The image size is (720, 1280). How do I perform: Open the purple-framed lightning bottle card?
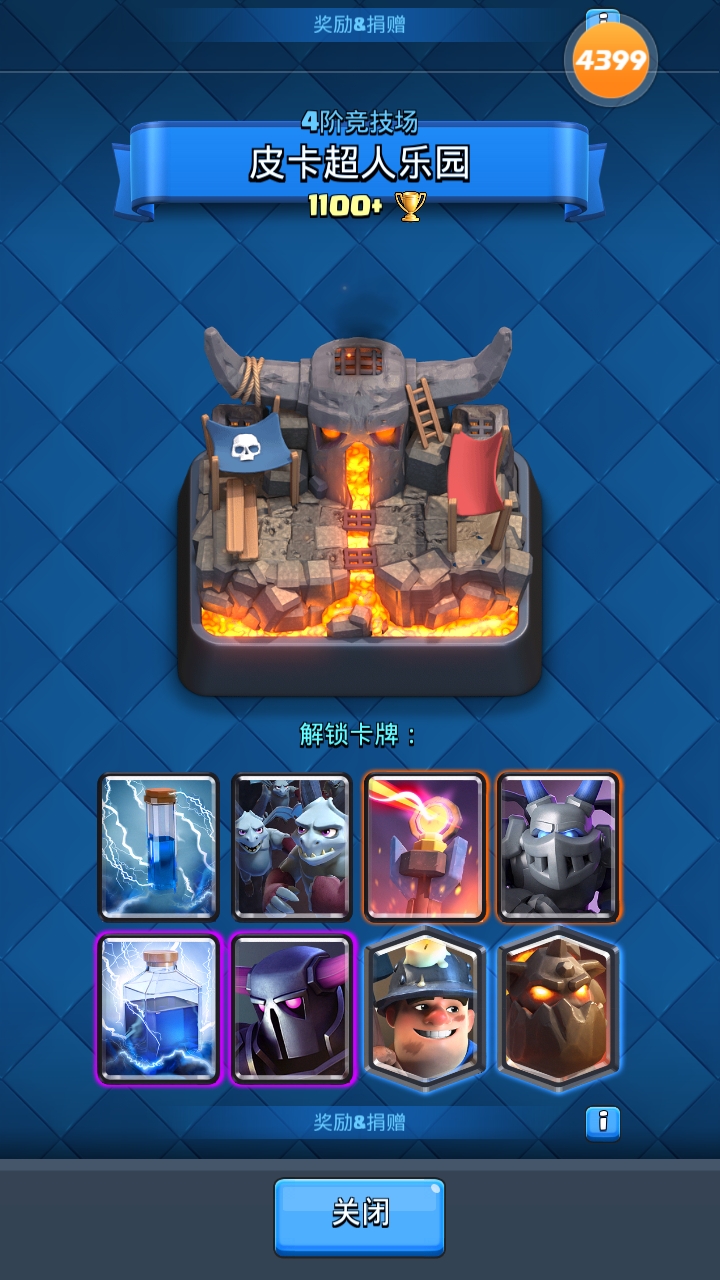(x=158, y=1008)
